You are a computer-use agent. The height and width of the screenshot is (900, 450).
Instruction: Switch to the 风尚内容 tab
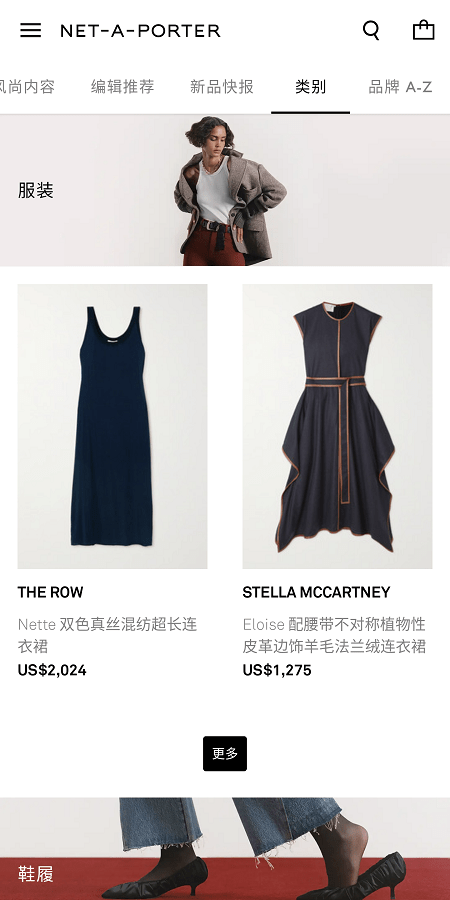click(28, 87)
